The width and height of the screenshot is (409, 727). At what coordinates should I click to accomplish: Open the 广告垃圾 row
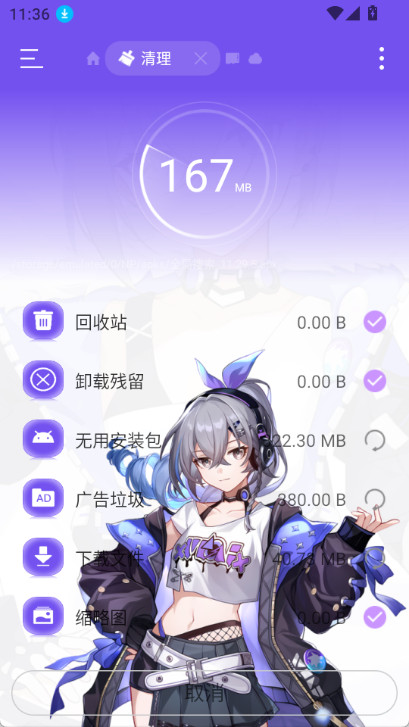click(204, 499)
